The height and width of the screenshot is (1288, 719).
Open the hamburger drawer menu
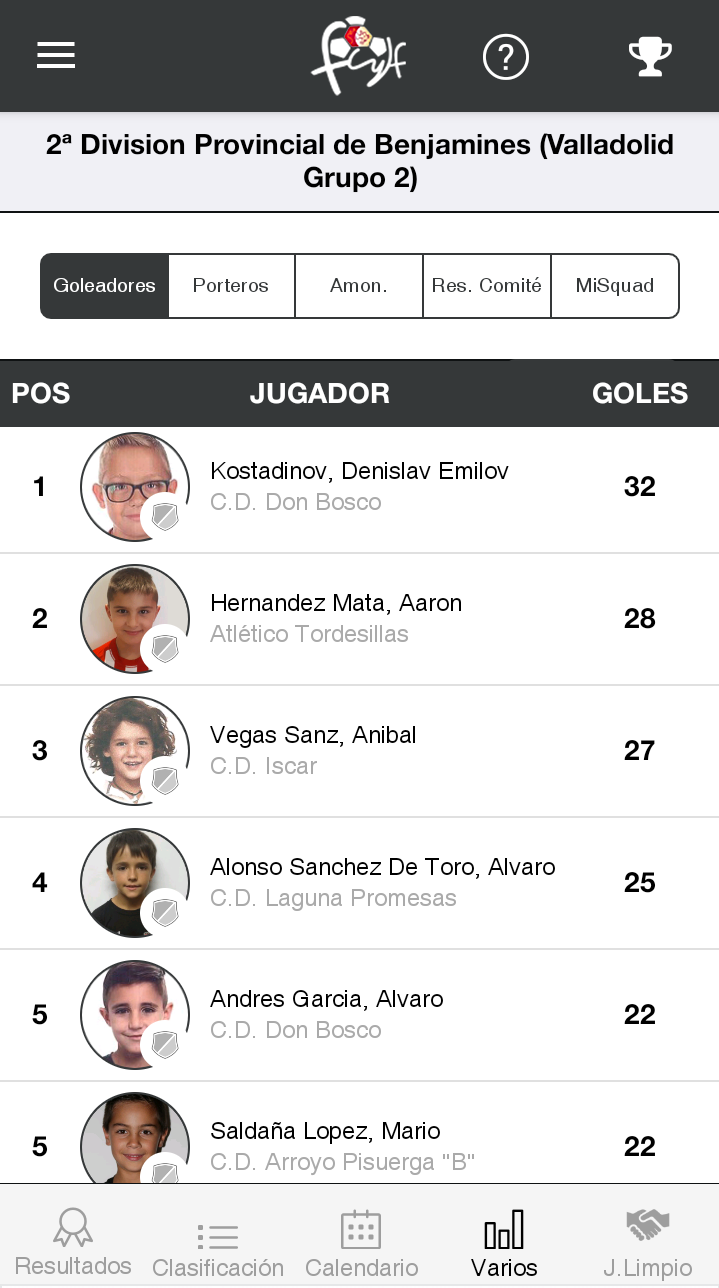click(x=56, y=55)
